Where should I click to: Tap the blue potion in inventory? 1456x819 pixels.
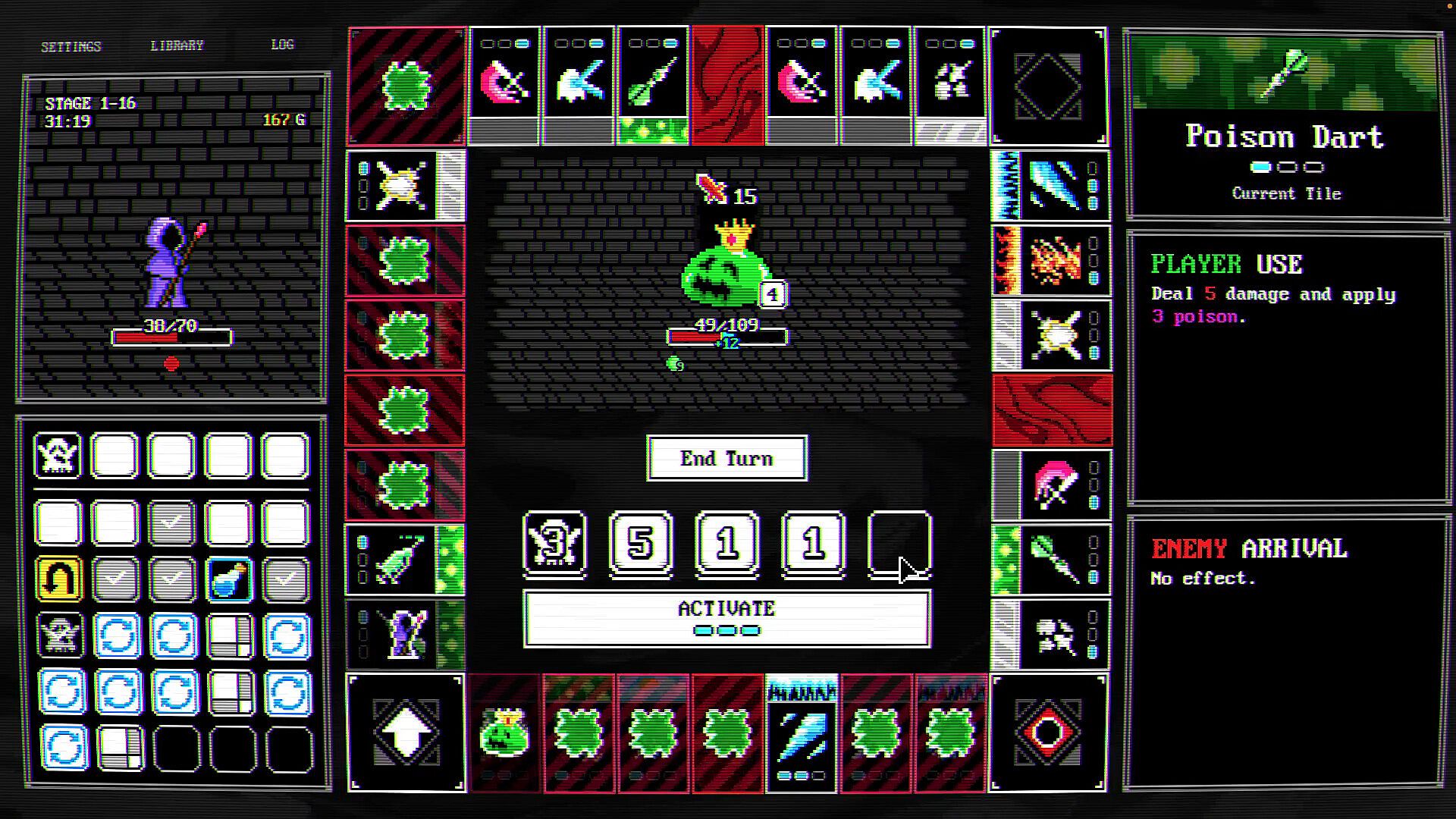(x=229, y=579)
